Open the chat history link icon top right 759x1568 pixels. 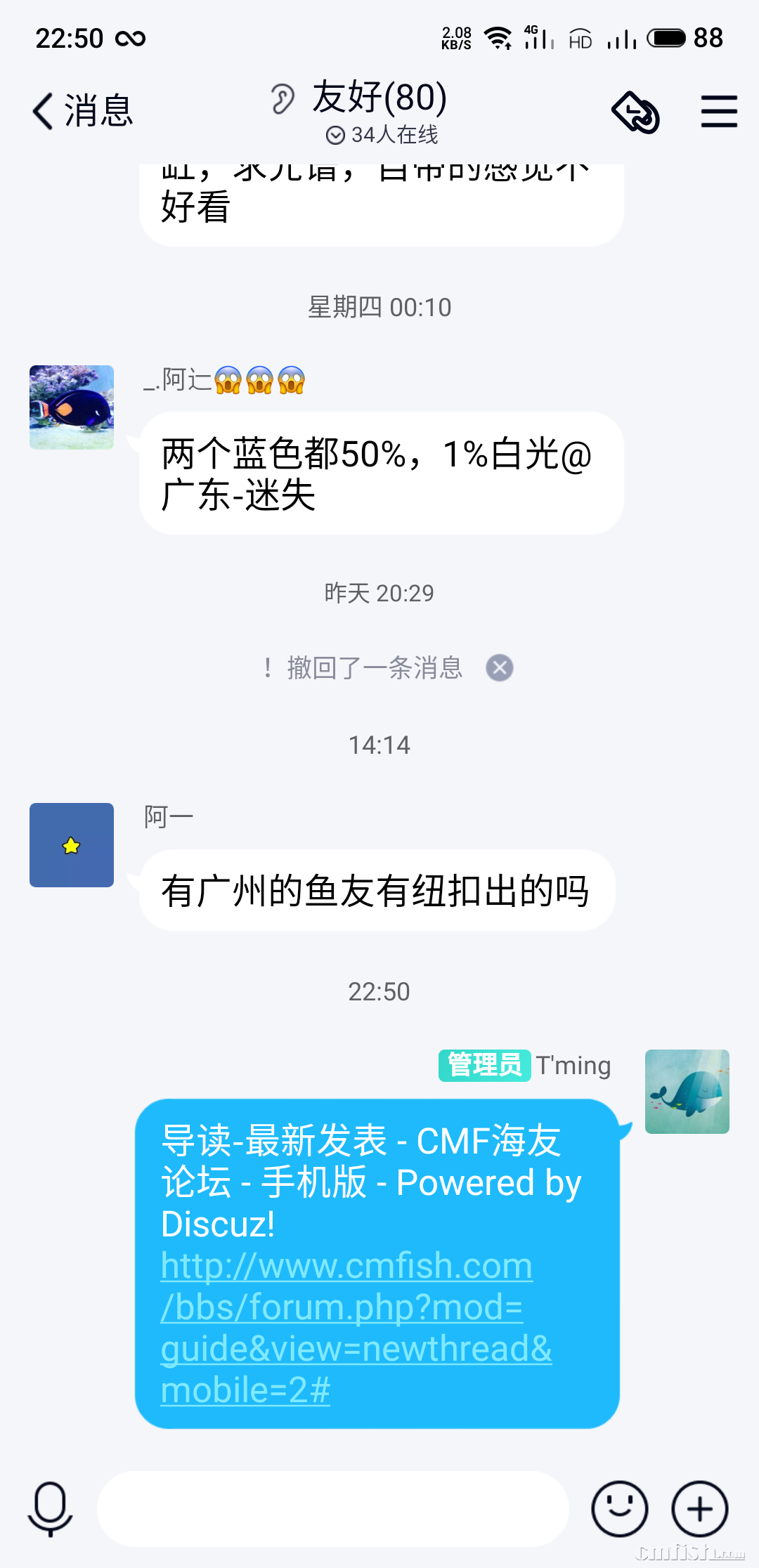(635, 111)
